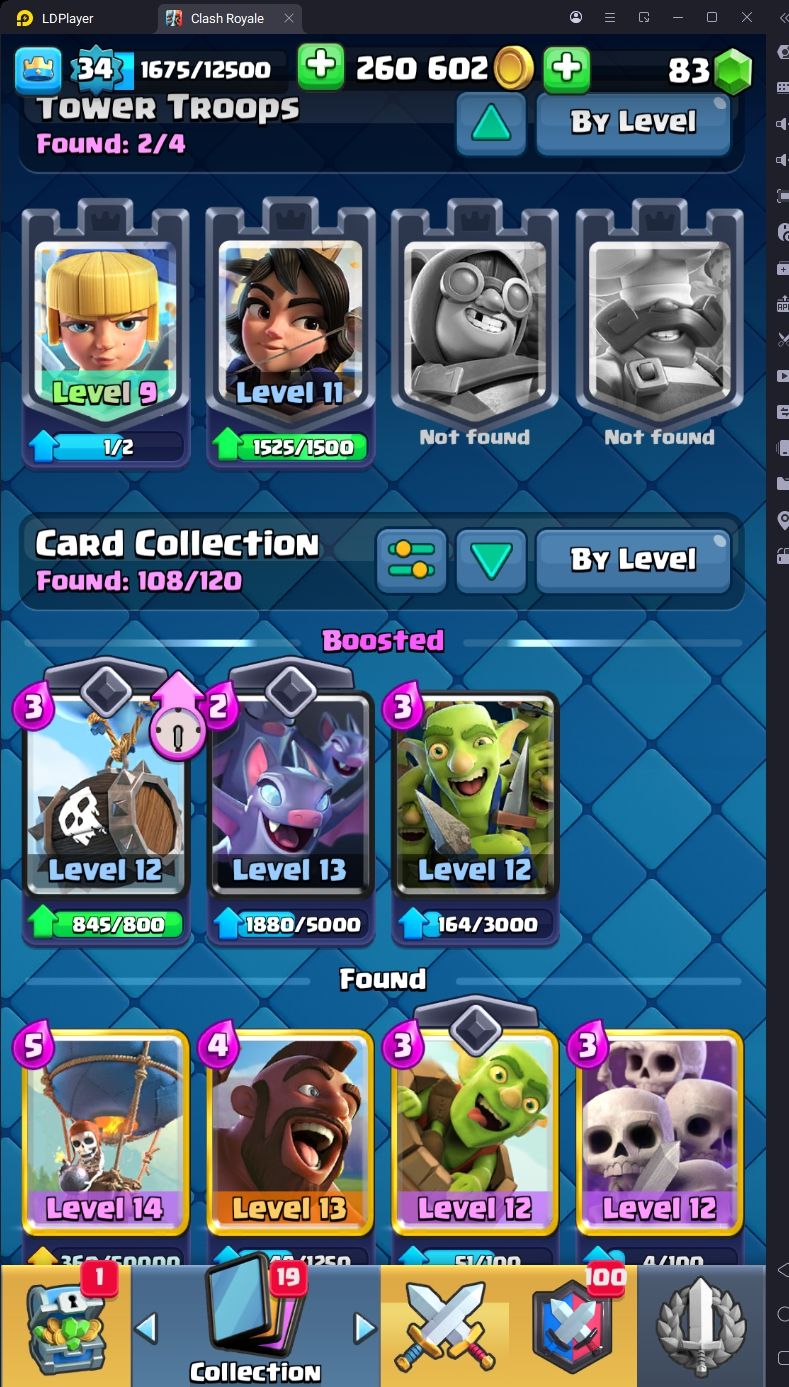Open the King level 34 profile badge
The image size is (789, 1387).
pos(95,68)
